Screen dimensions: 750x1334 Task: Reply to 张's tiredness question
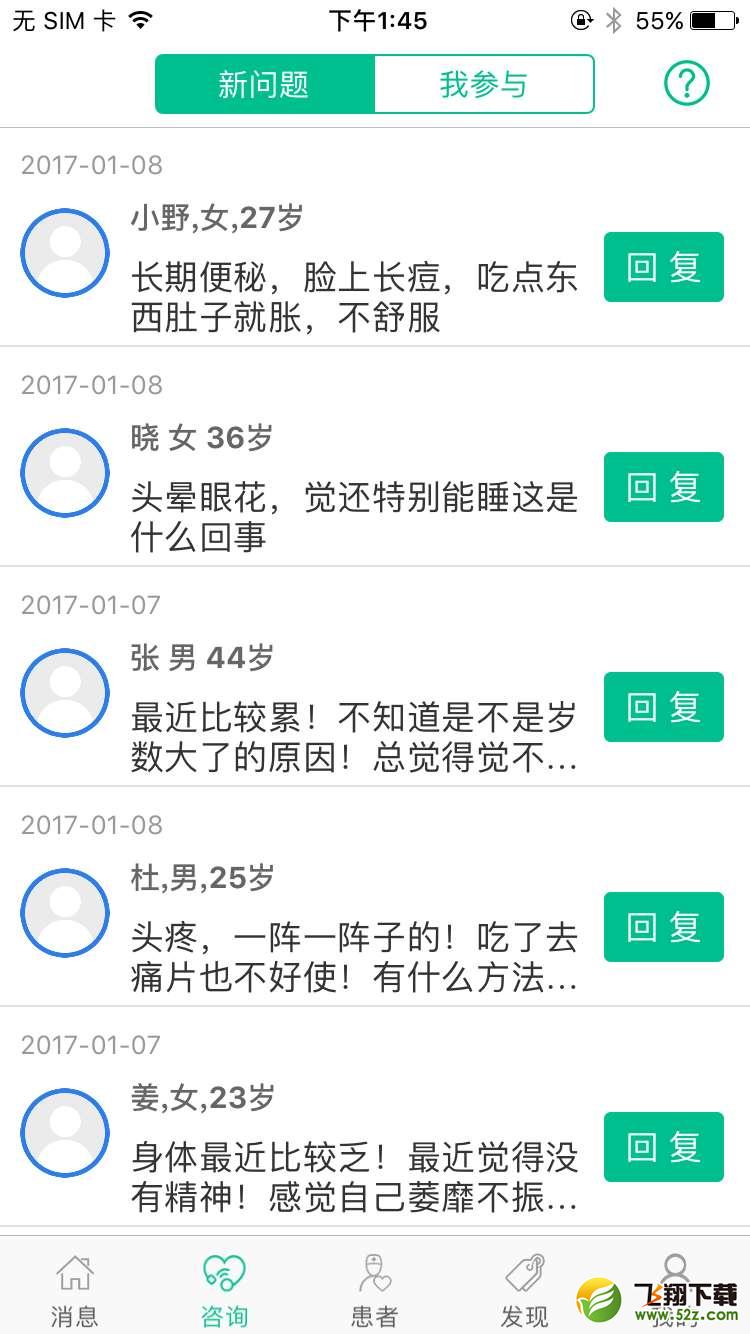point(664,707)
